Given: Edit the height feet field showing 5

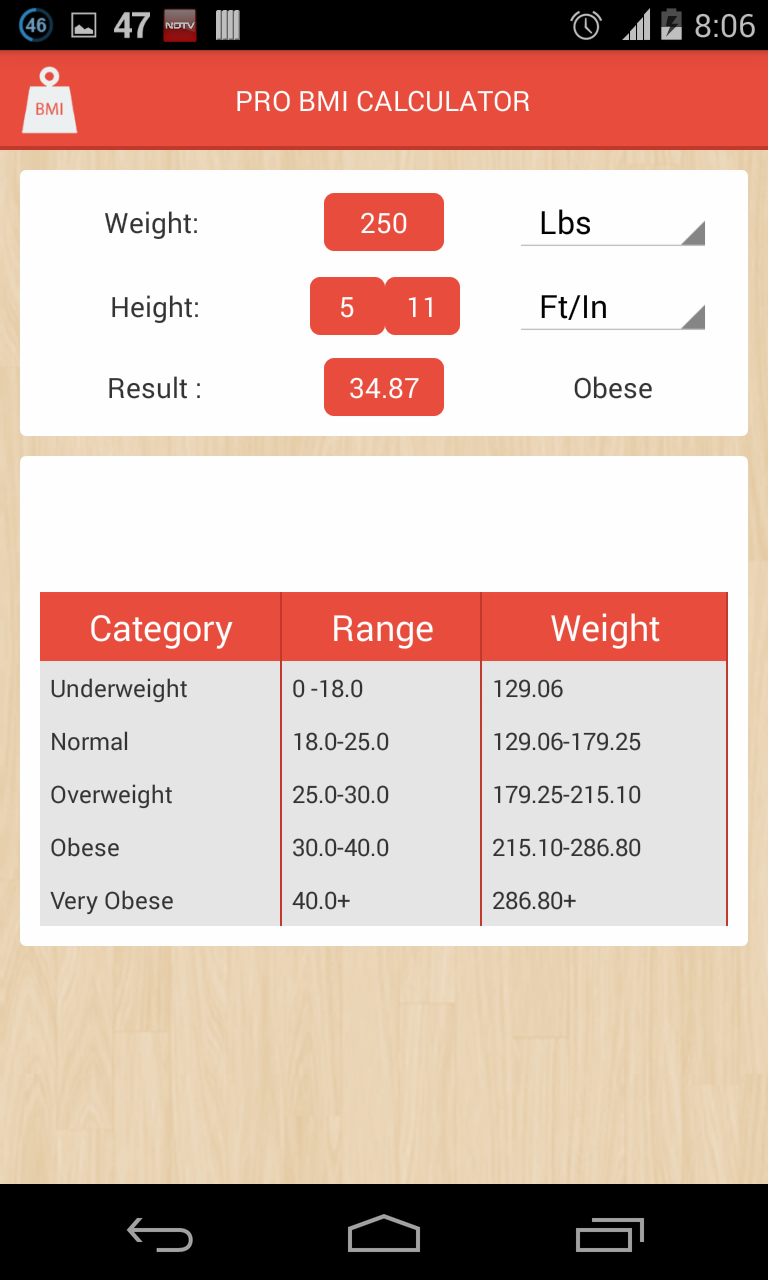Looking at the screenshot, I should point(347,306).
